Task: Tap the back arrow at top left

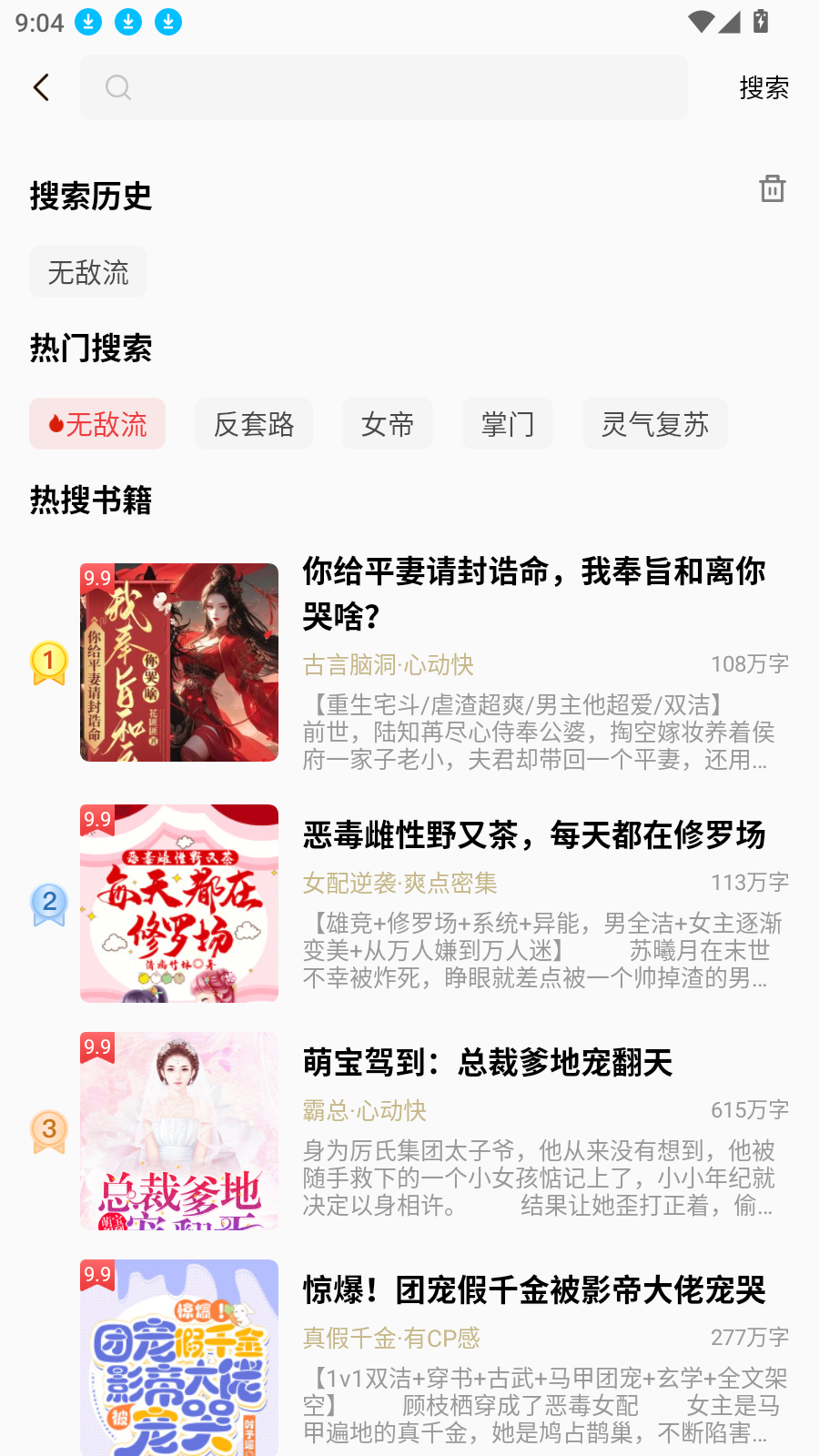Action: (x=41, y=87)
